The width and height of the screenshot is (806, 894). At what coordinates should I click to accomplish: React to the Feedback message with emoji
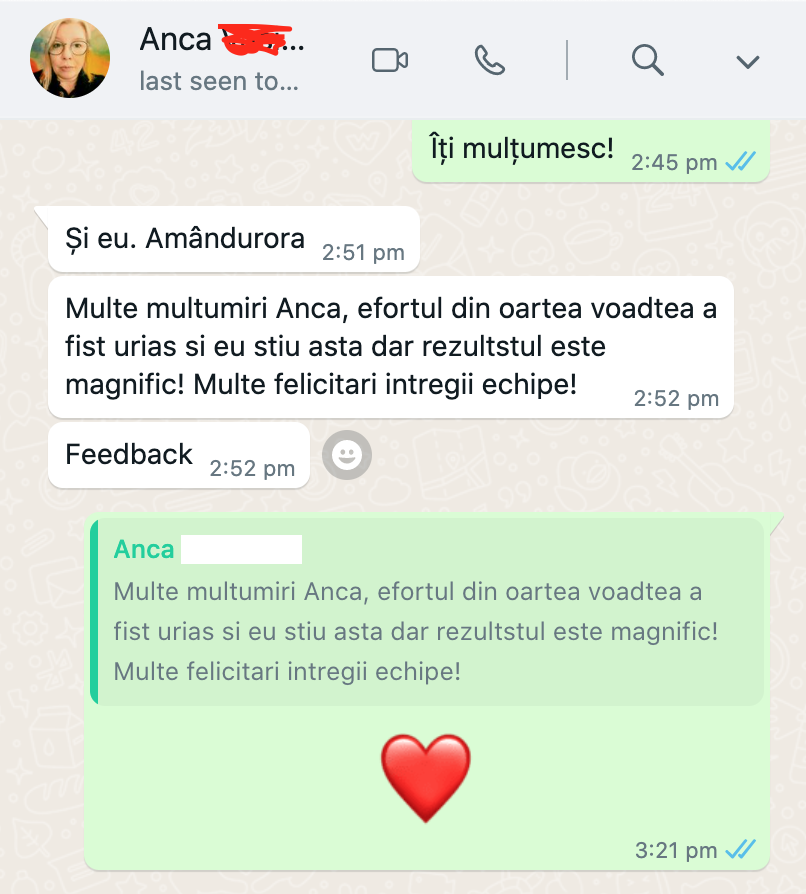(x=347, y=456)
